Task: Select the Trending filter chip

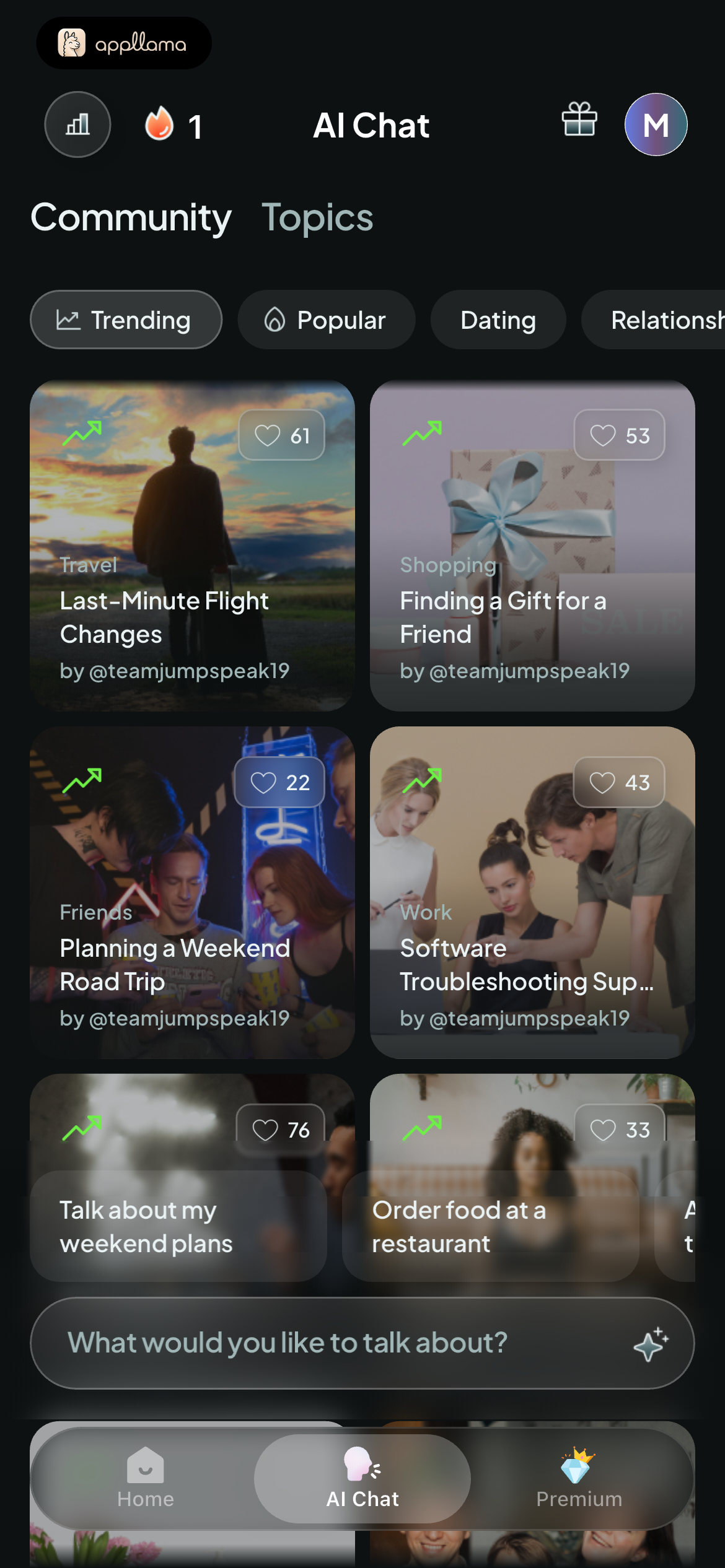Action: point(126,320)
